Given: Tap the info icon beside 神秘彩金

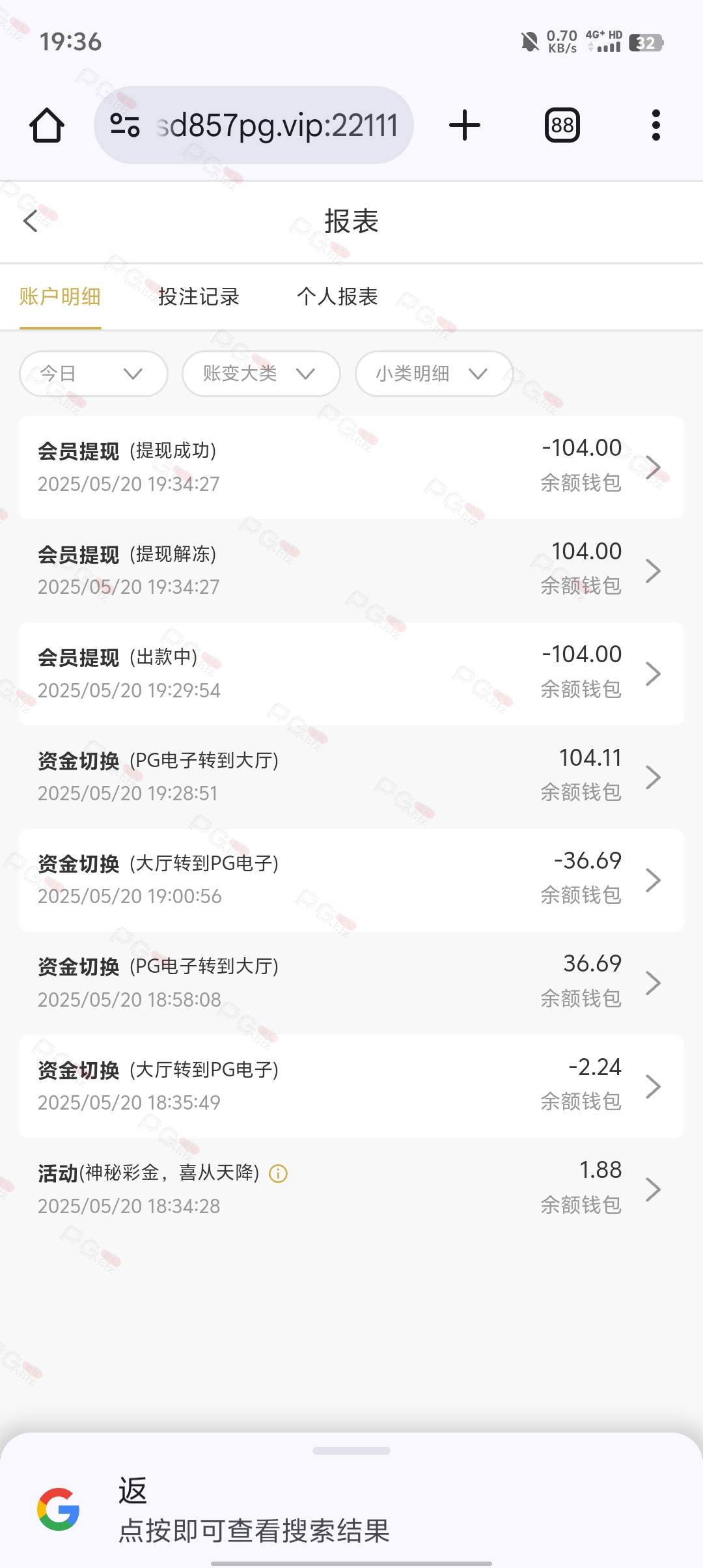Looking at the screenshot, I should (279, 1173).
